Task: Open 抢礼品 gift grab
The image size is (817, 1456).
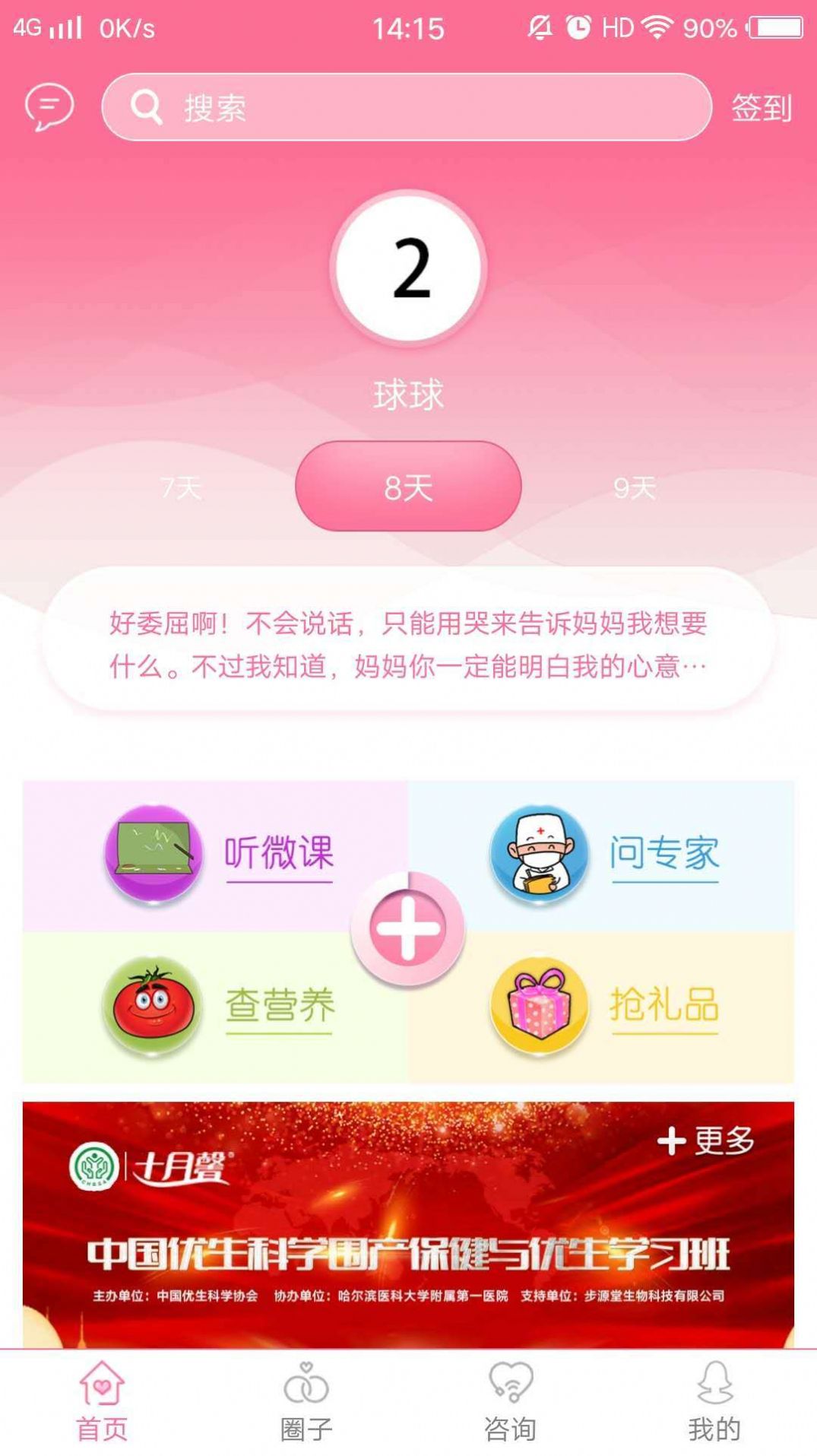Action: [601, 1007]
